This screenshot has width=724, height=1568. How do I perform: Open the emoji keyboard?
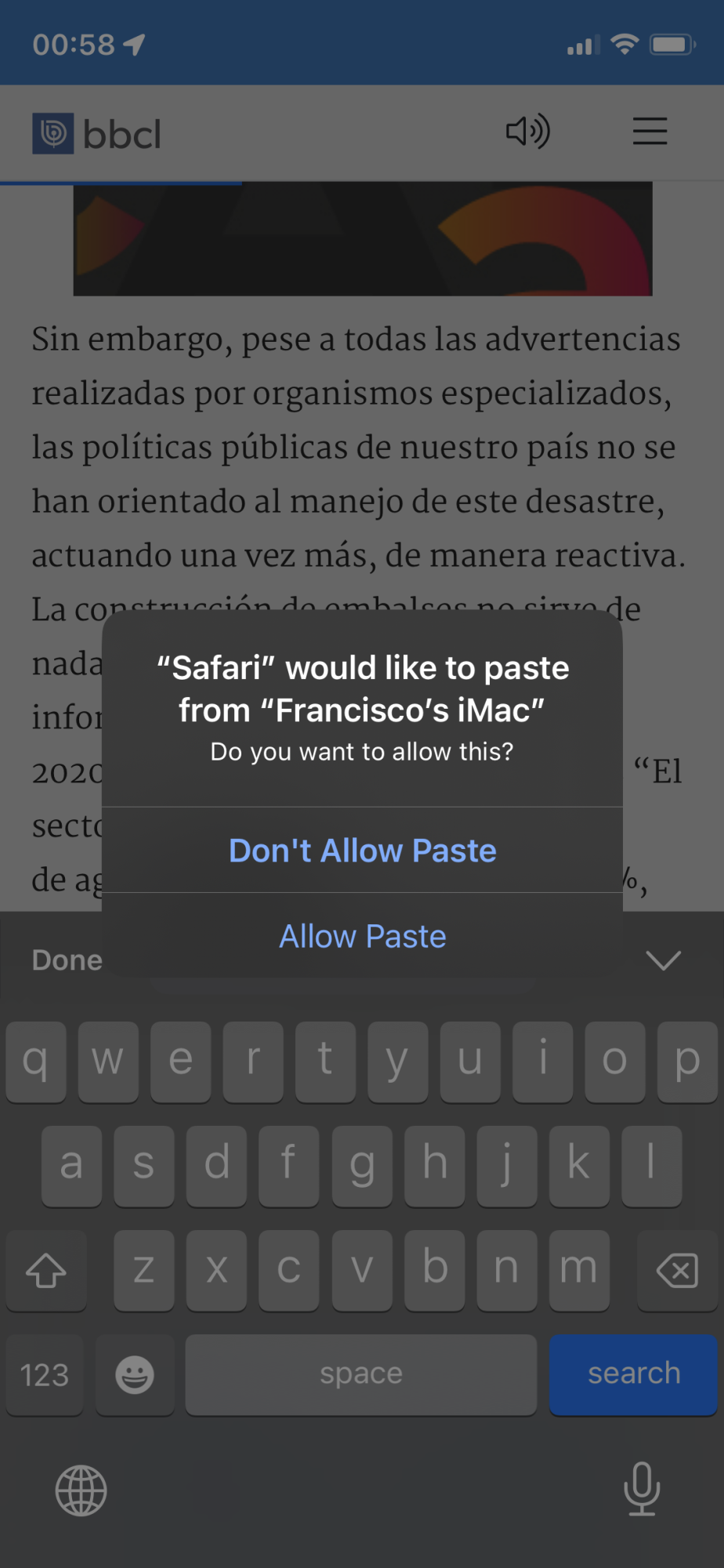tap(135, 1374)
